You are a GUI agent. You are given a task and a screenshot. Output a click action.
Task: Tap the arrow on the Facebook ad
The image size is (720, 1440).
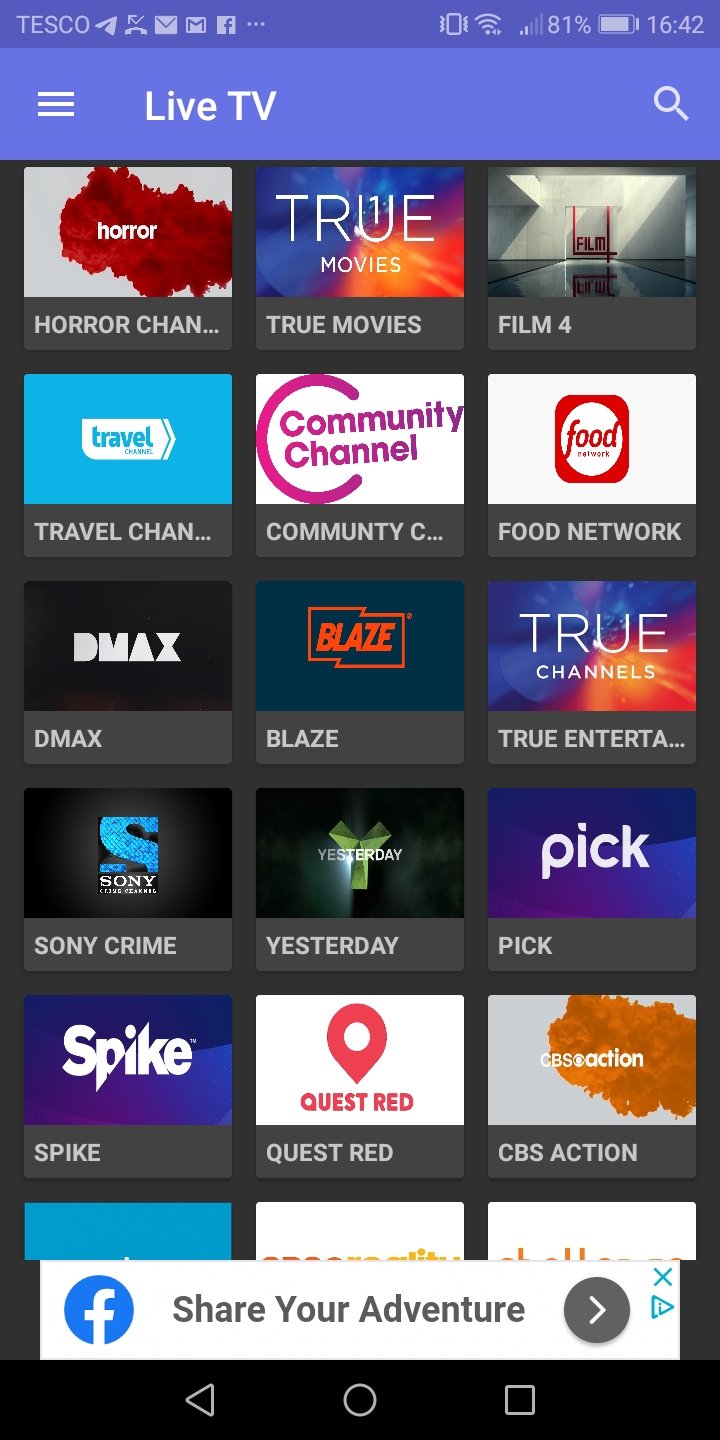click(x=596, y=1310)
